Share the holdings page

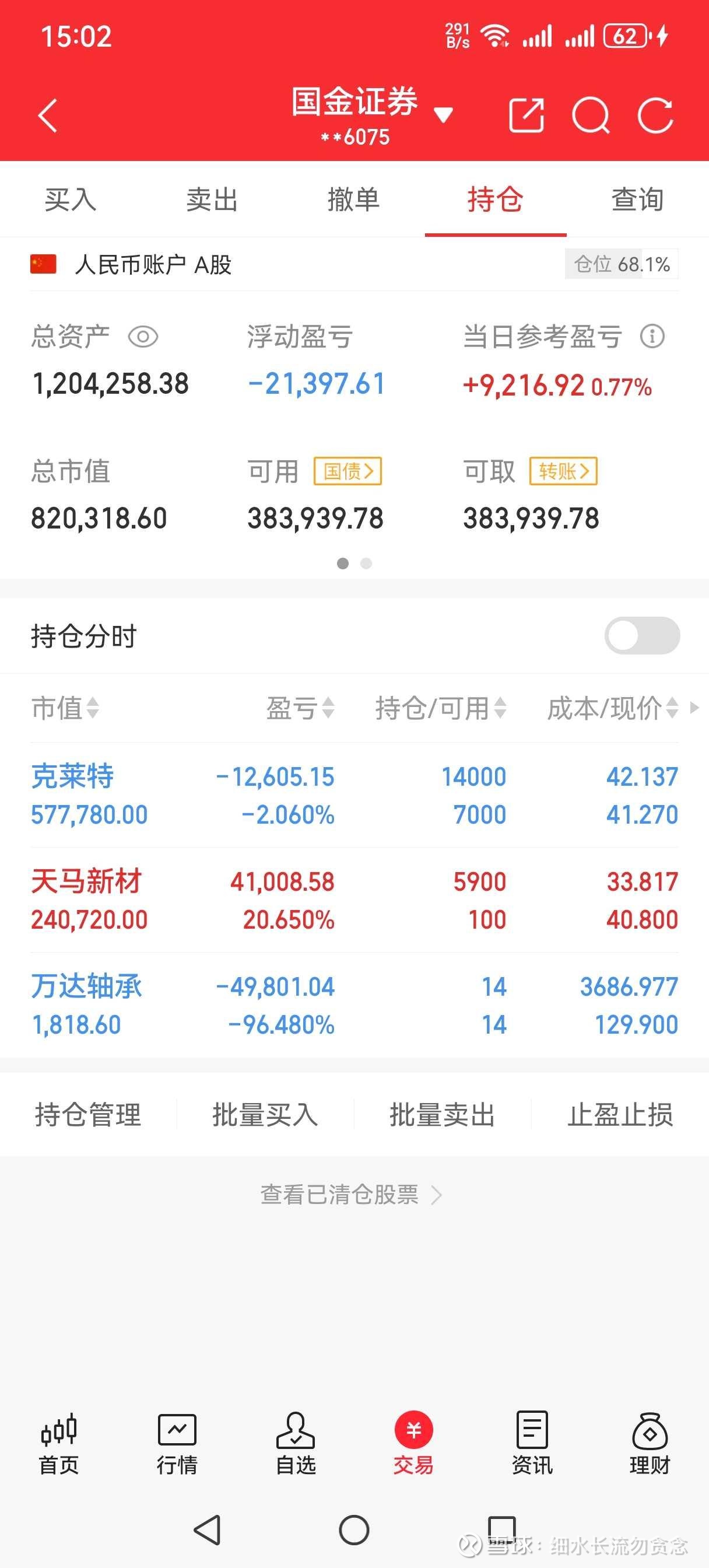coord(527,115)
